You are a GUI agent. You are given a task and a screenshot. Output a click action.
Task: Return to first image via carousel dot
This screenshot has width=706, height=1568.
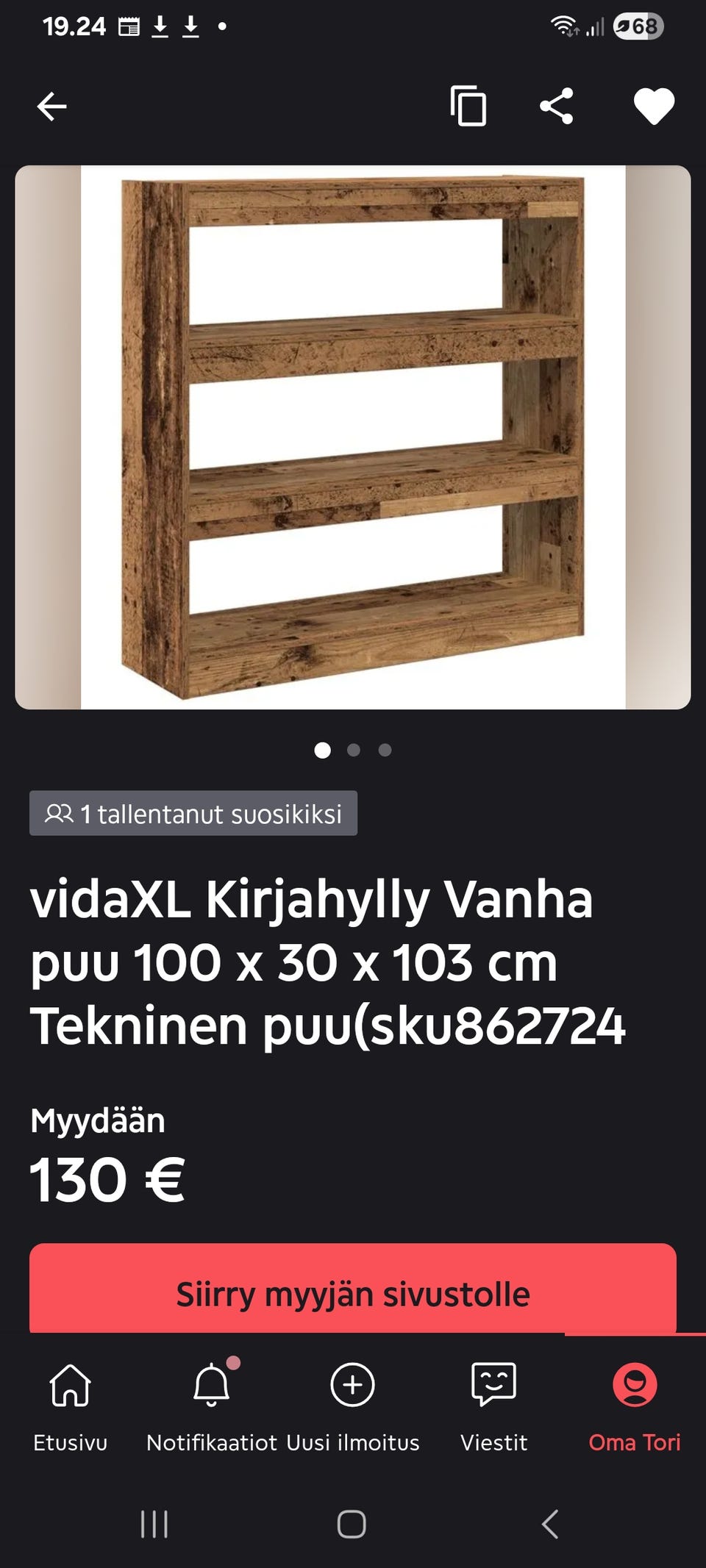[321, 751]
